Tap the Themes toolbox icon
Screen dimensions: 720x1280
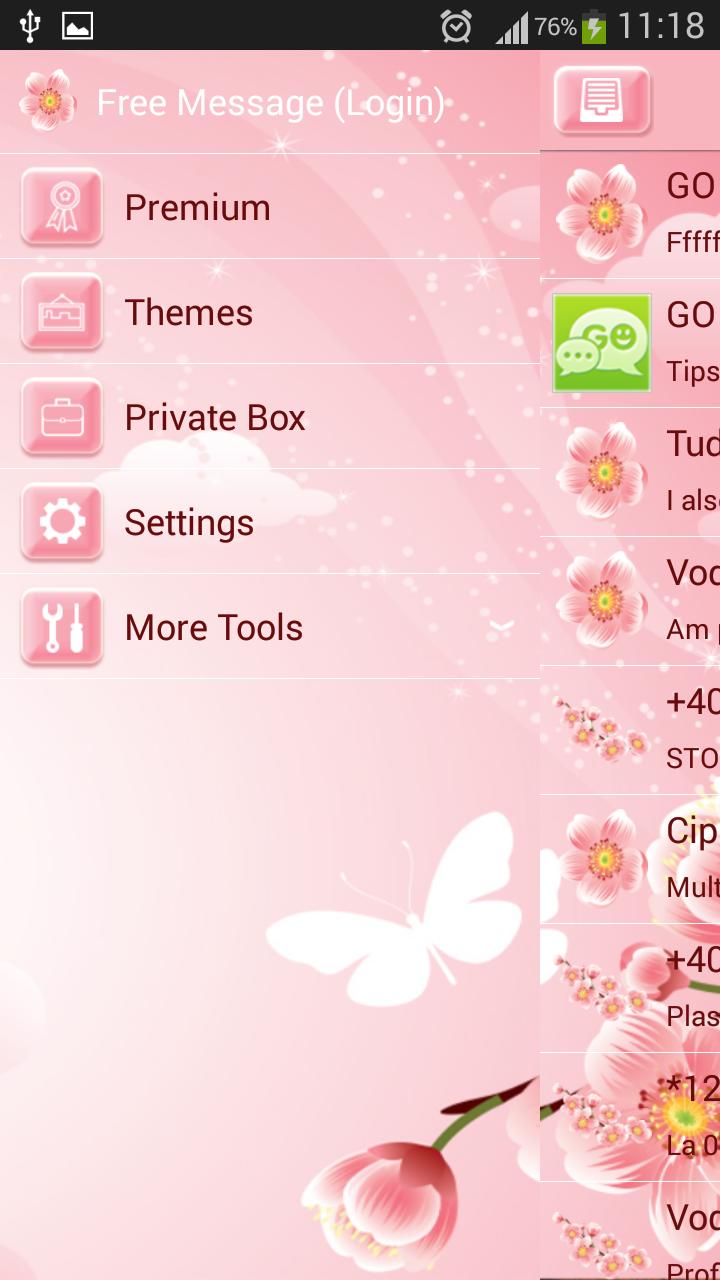coord(62,312)
